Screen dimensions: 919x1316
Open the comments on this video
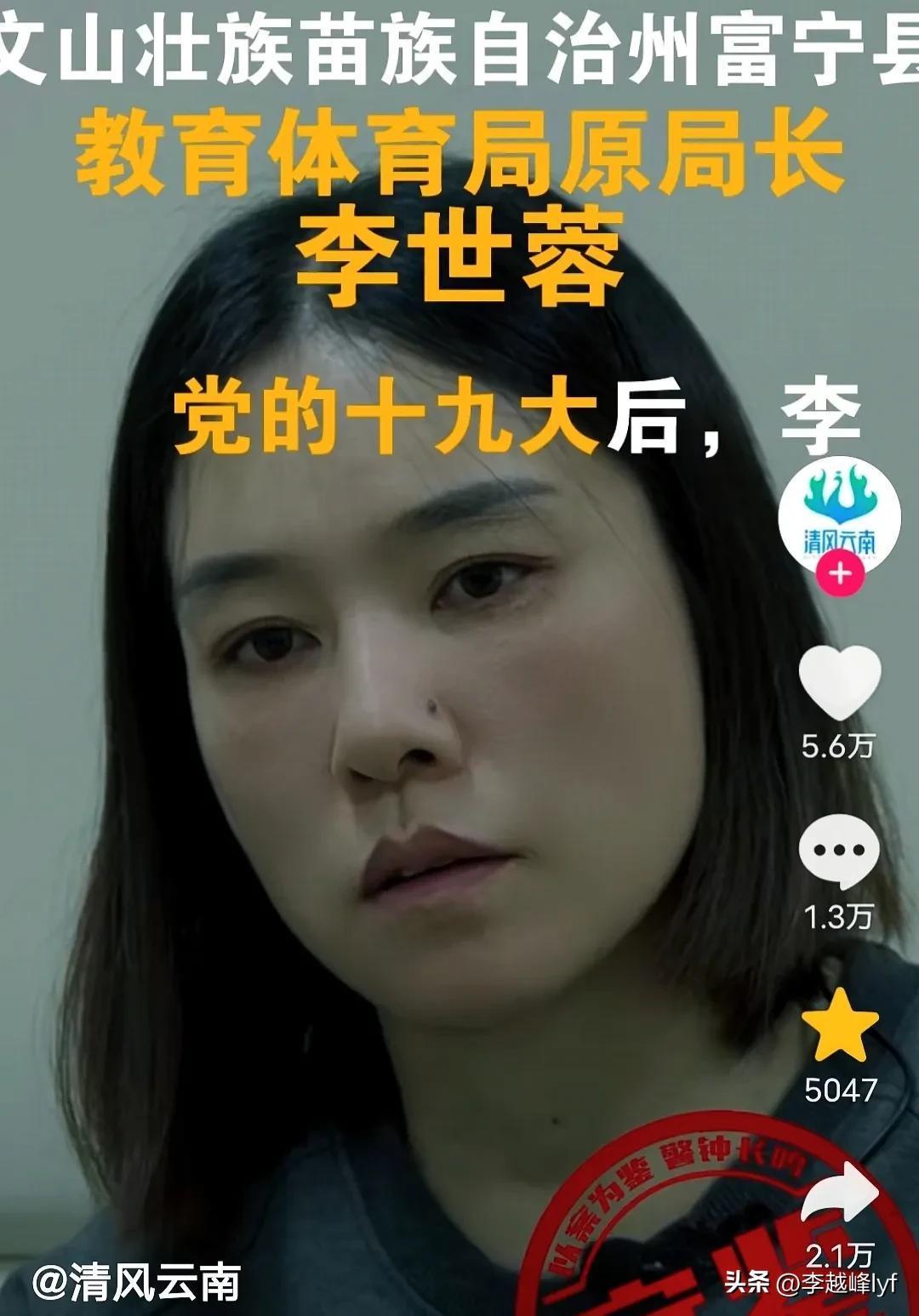839,852
